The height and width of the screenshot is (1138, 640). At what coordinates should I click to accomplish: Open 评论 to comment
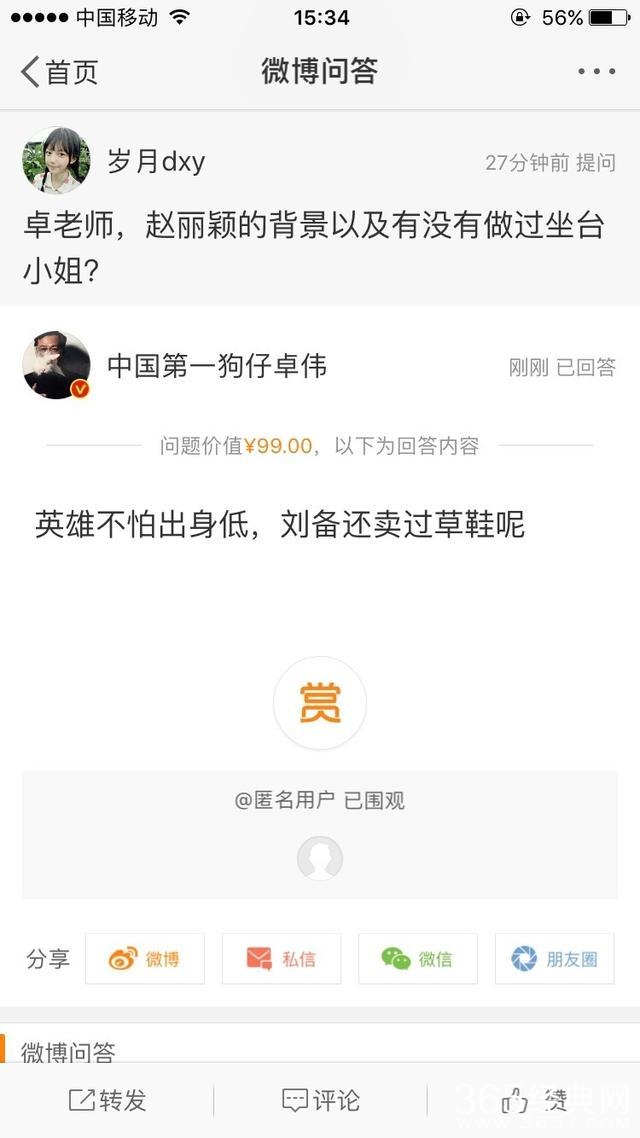tap(320, 1101)
